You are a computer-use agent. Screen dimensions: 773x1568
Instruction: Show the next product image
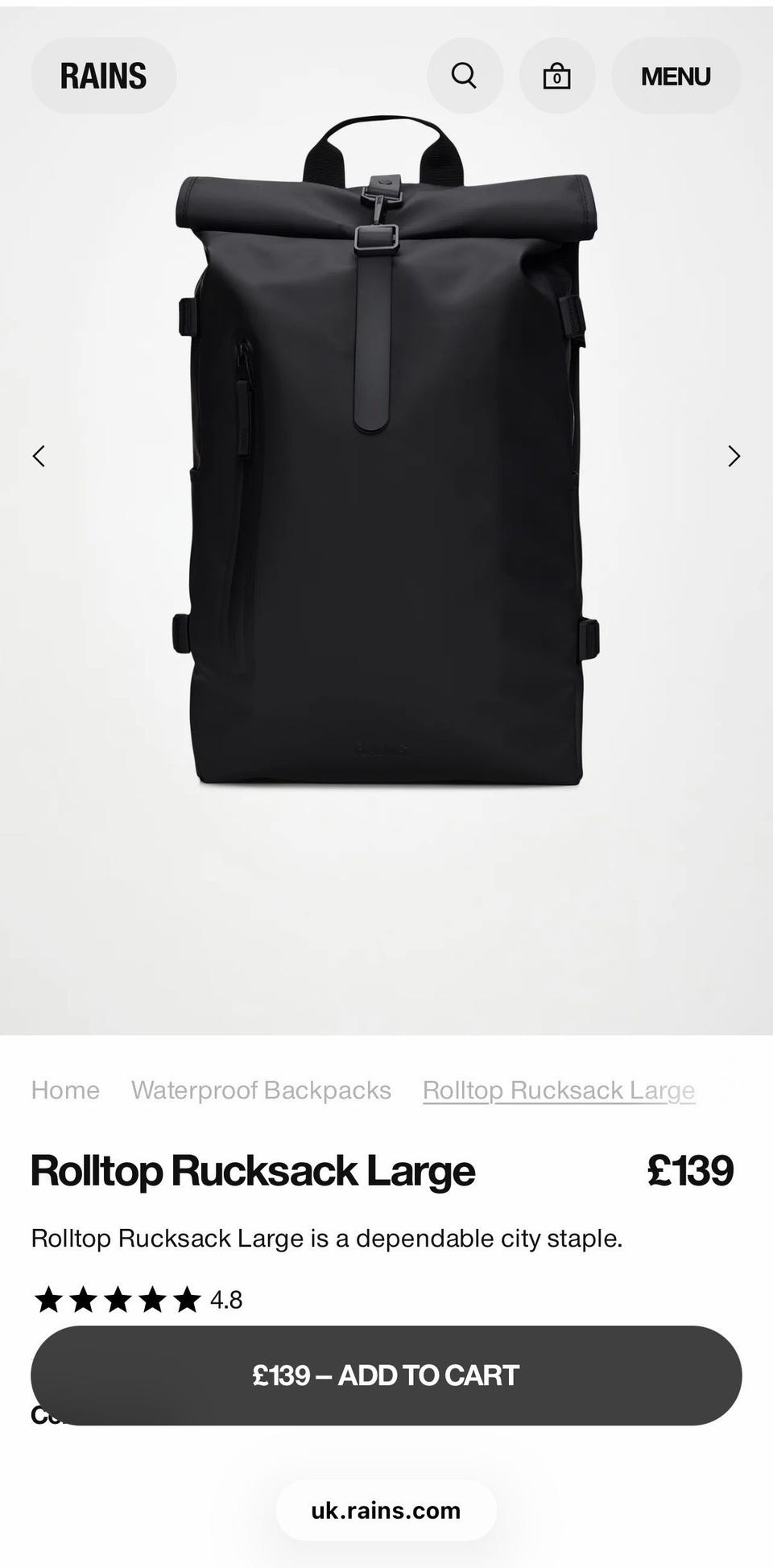pos(734,456)
